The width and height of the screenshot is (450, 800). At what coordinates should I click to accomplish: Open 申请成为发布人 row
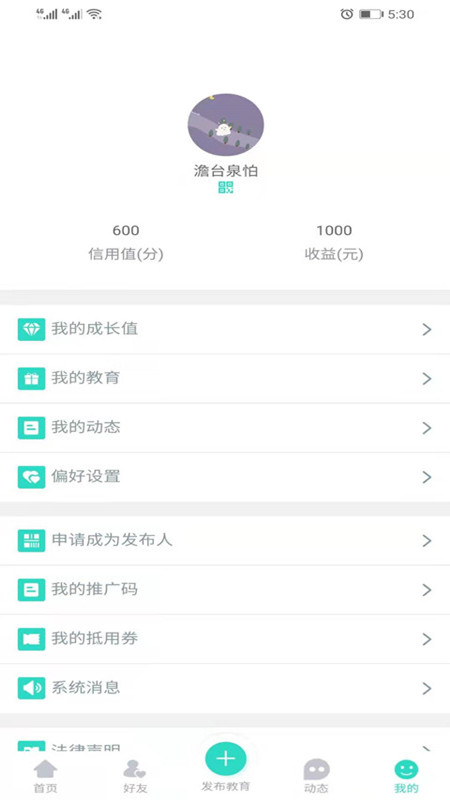coord(225,540)
